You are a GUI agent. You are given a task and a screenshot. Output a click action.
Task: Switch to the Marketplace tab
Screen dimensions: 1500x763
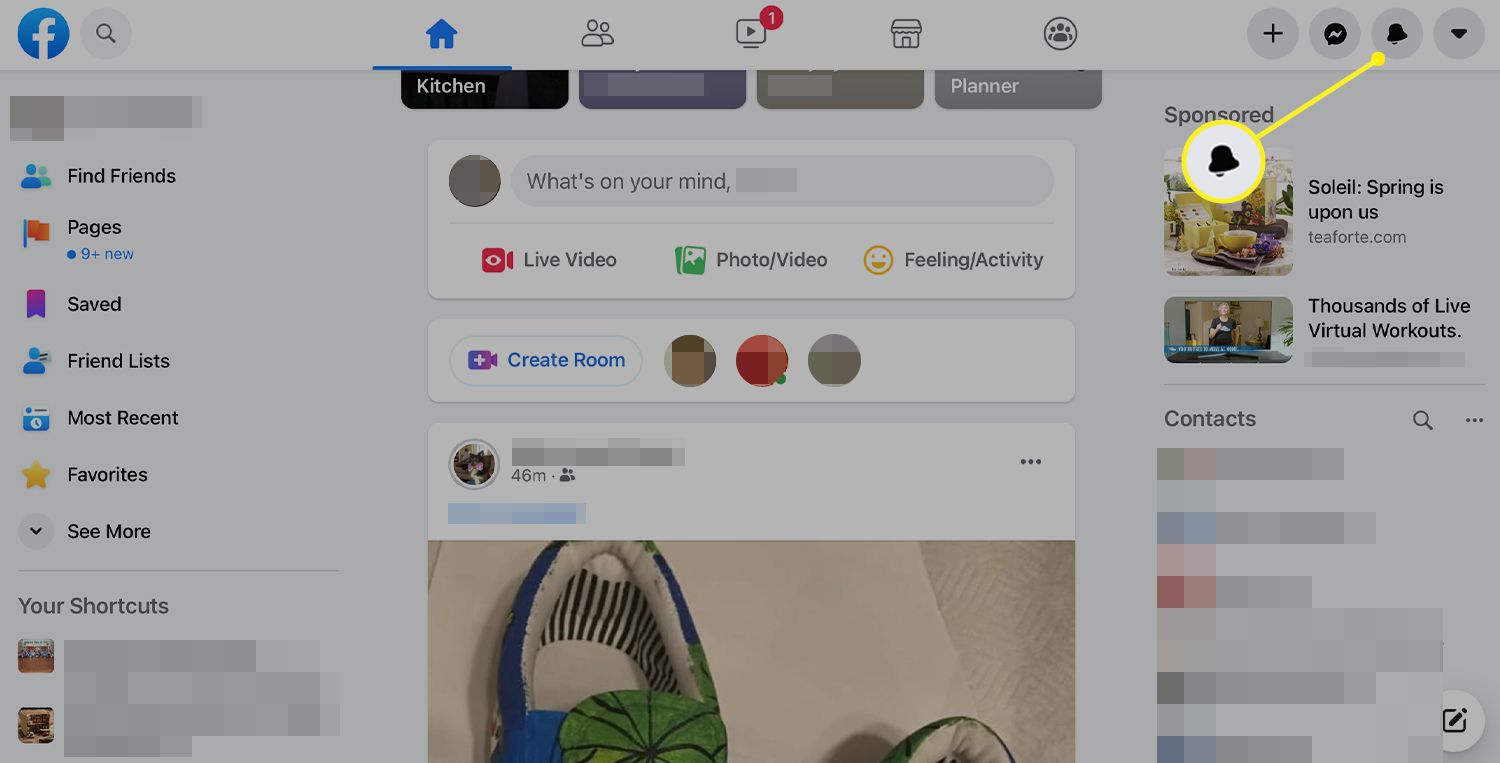point(905,34)
